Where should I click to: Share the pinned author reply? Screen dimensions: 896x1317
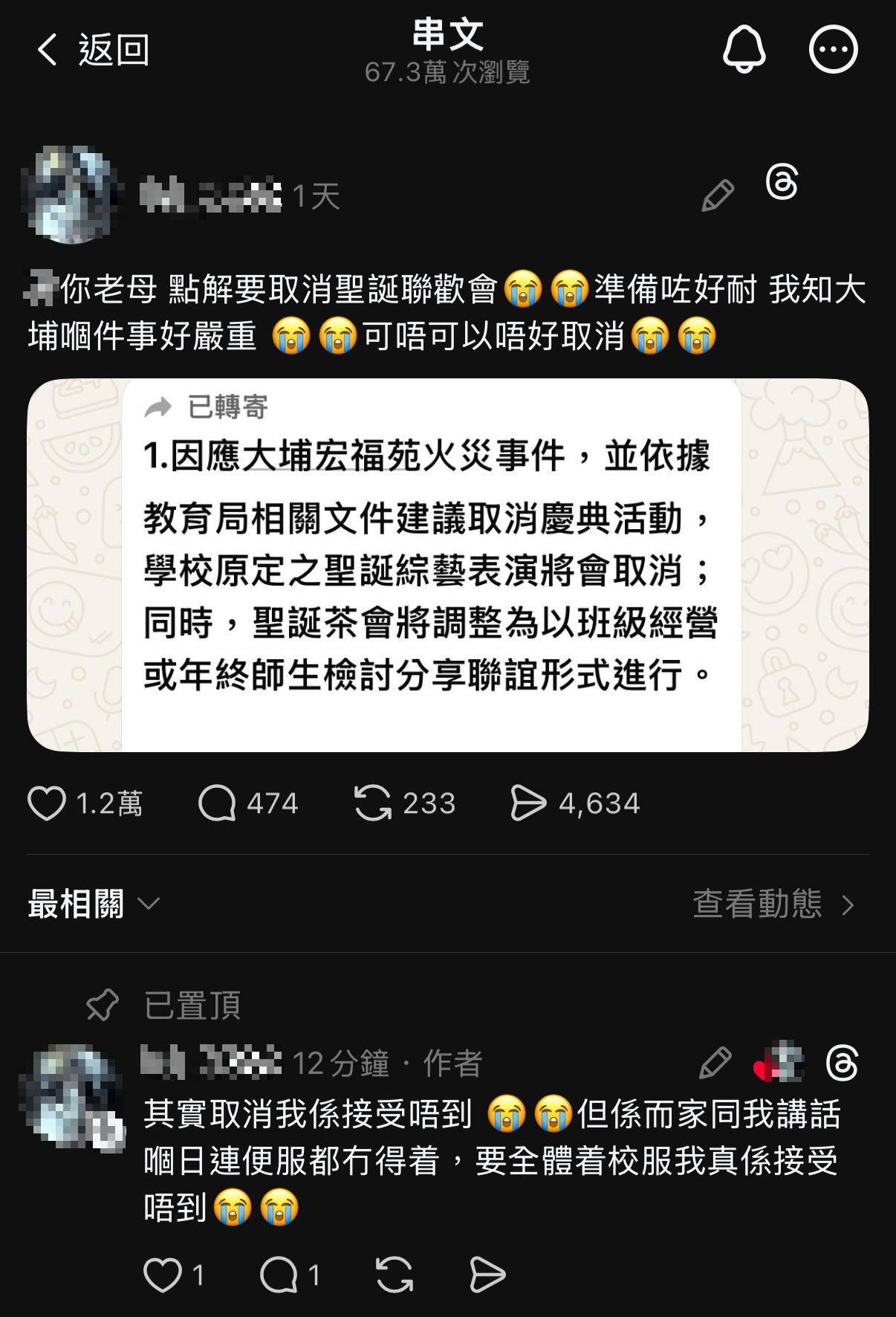487,1275
